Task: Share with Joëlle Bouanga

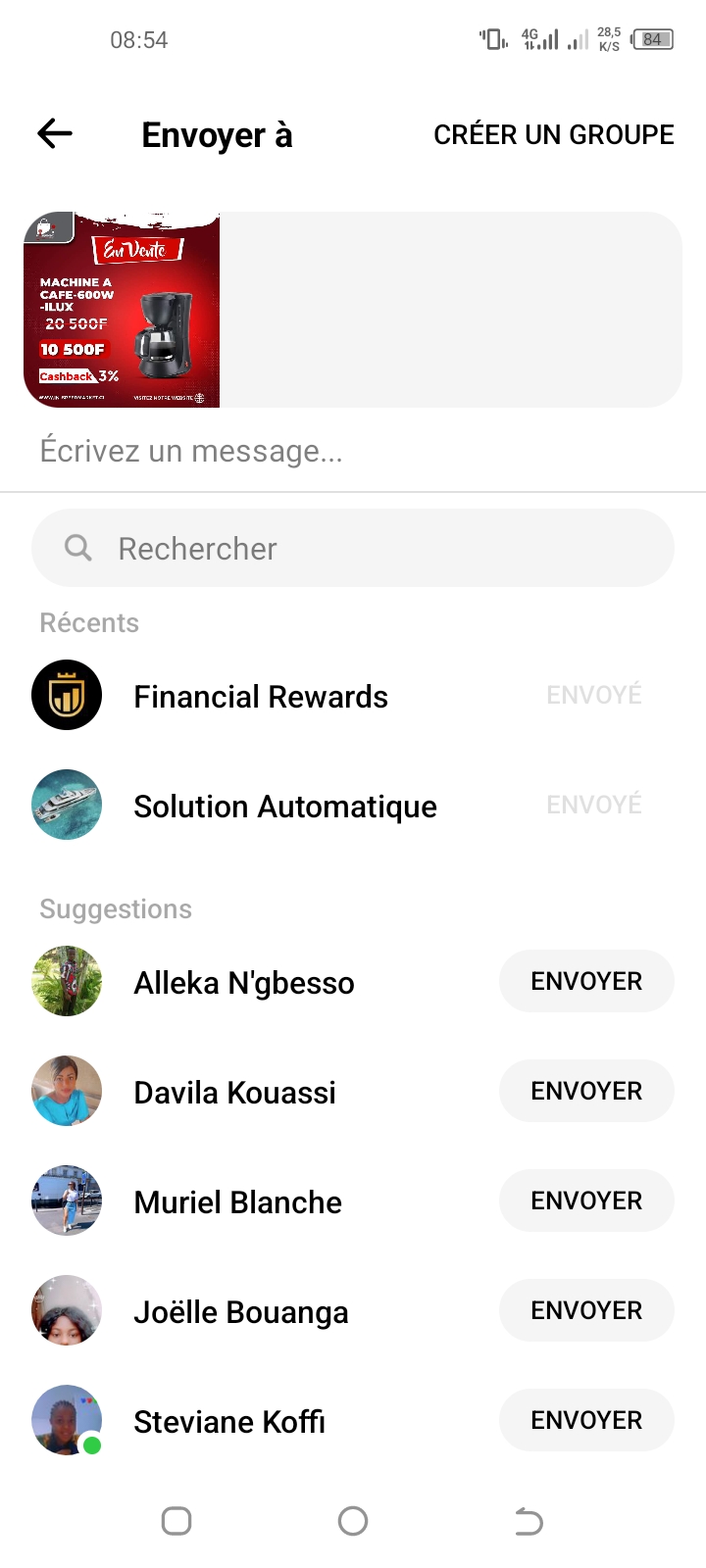Action: tap(586, 1310)
